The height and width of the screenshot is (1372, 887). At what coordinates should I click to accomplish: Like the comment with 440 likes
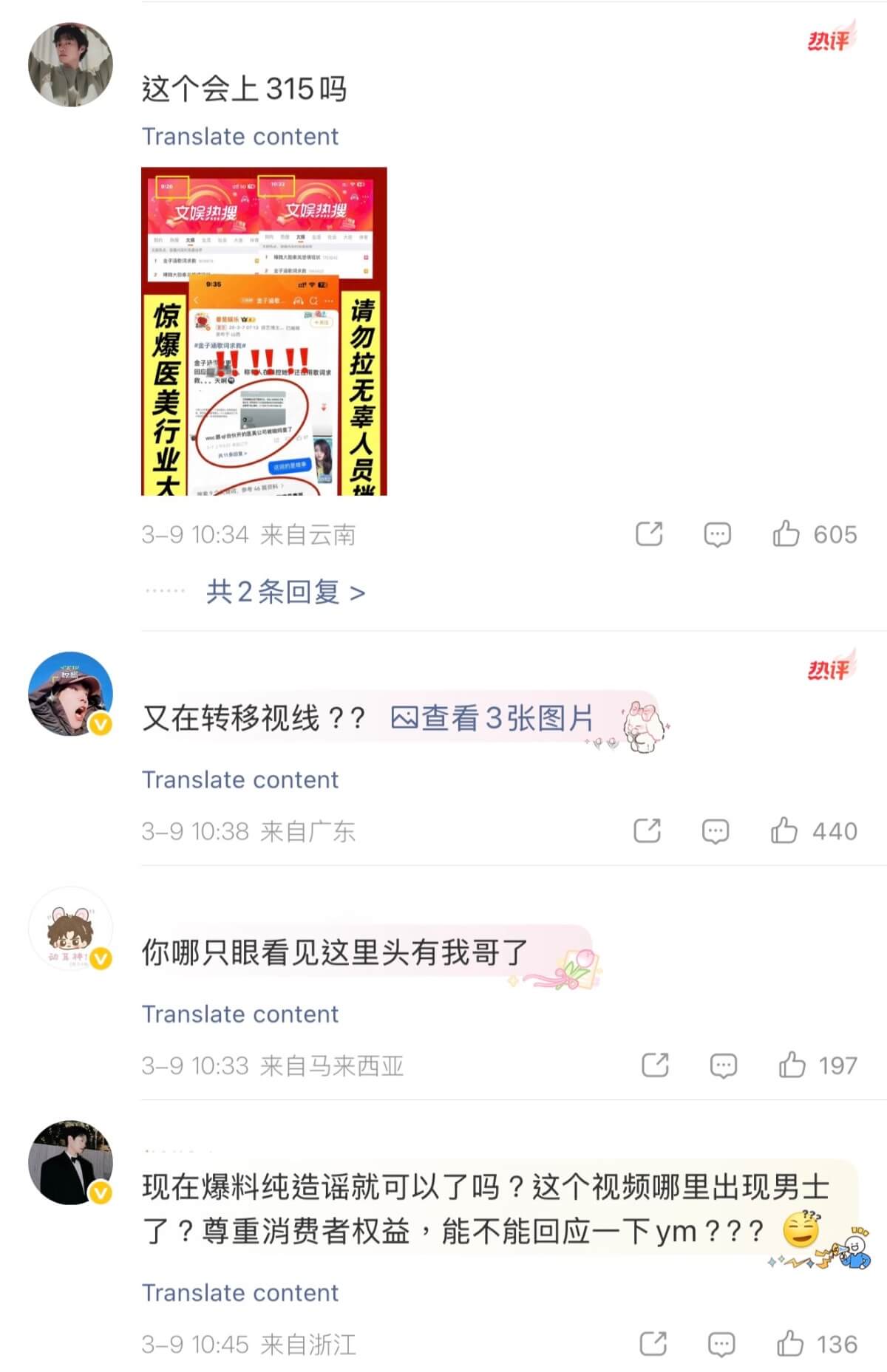(784, 831)
